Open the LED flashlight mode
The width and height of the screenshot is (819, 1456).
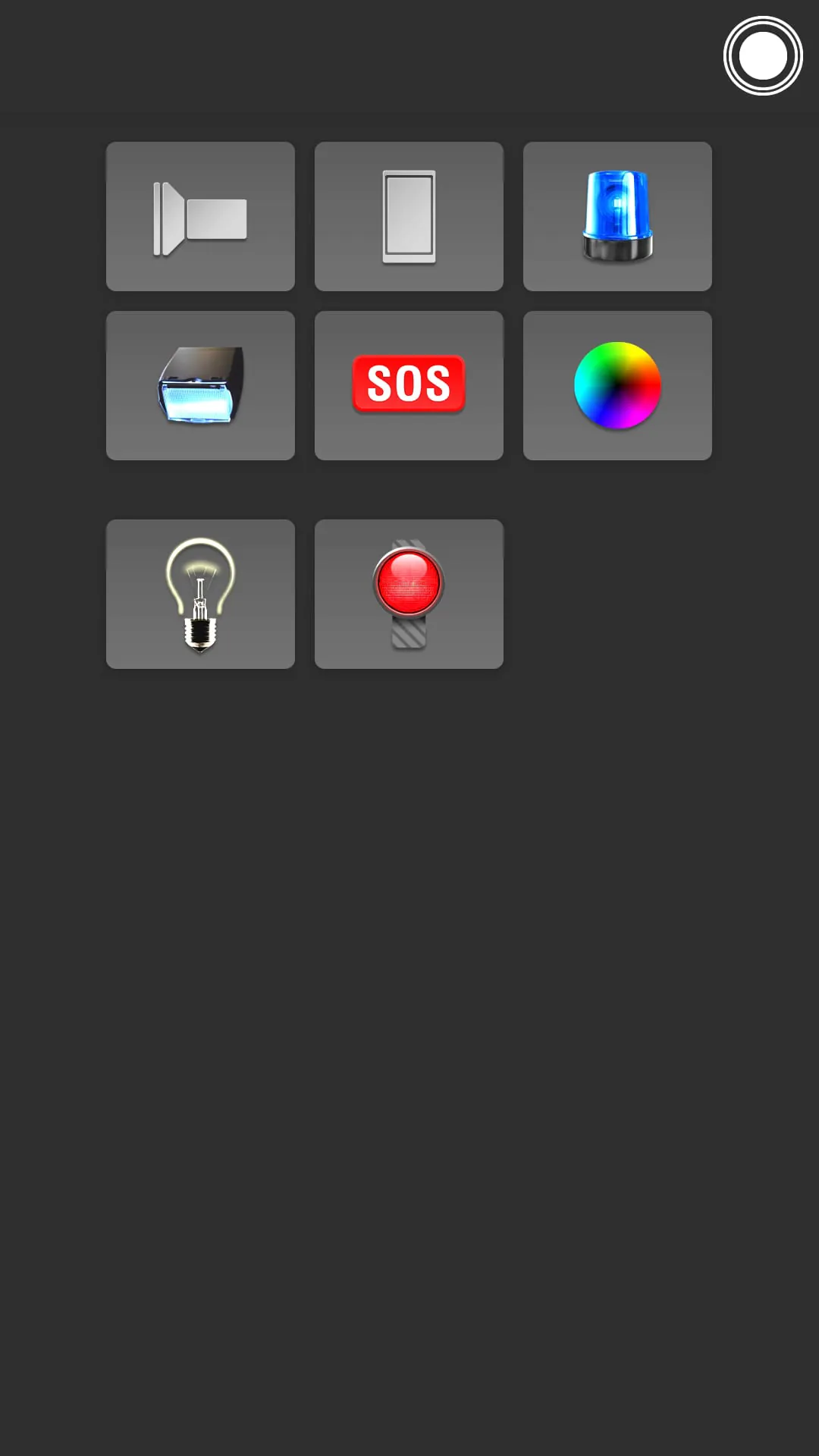(x=200, y=217)
